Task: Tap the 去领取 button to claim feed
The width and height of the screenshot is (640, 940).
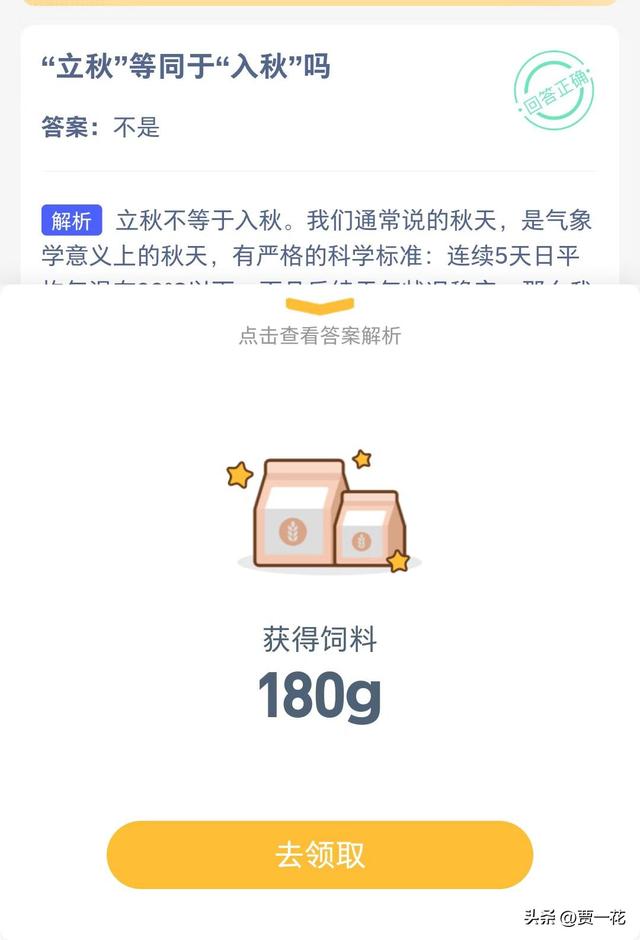Action: pos(319,855)
